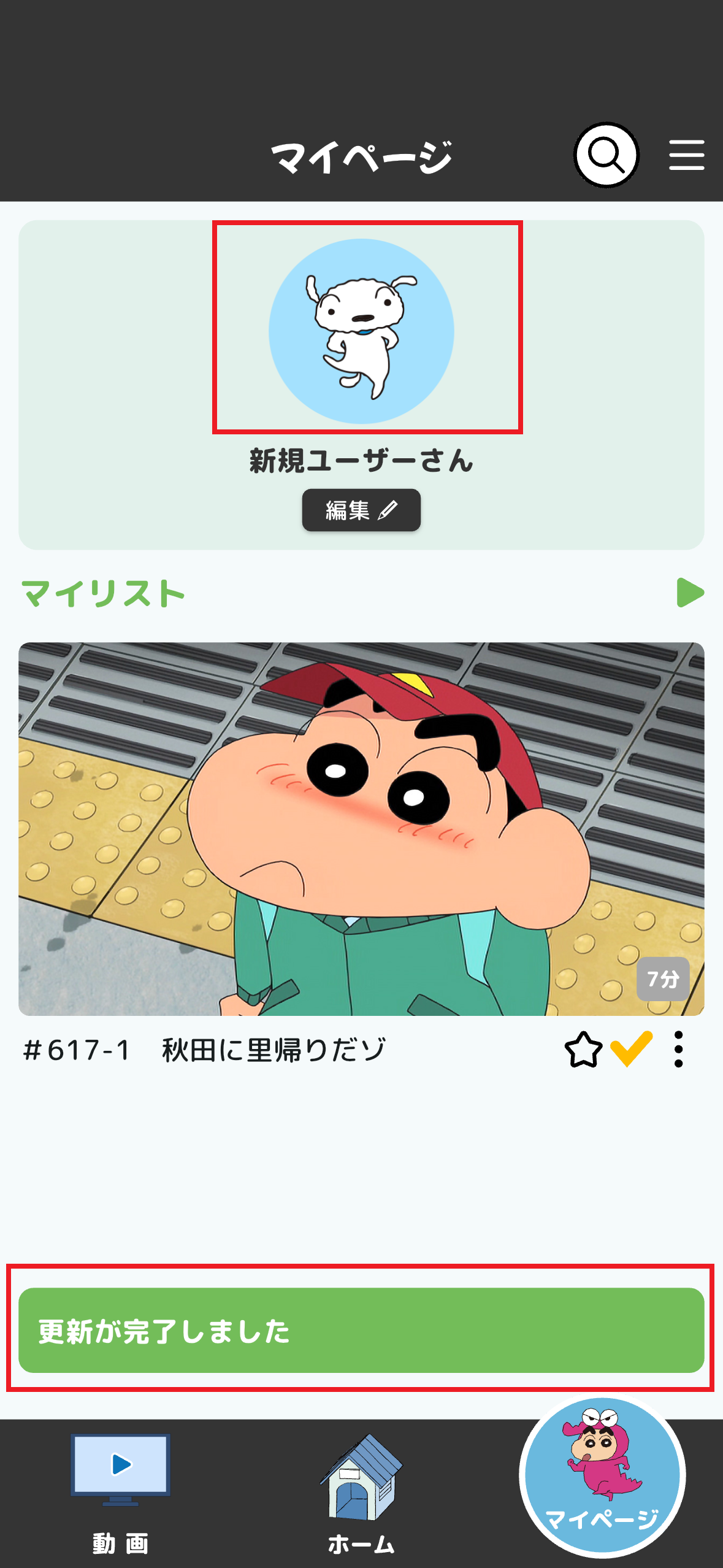Tap the 編集 profile edit button

tap(361, 509)
